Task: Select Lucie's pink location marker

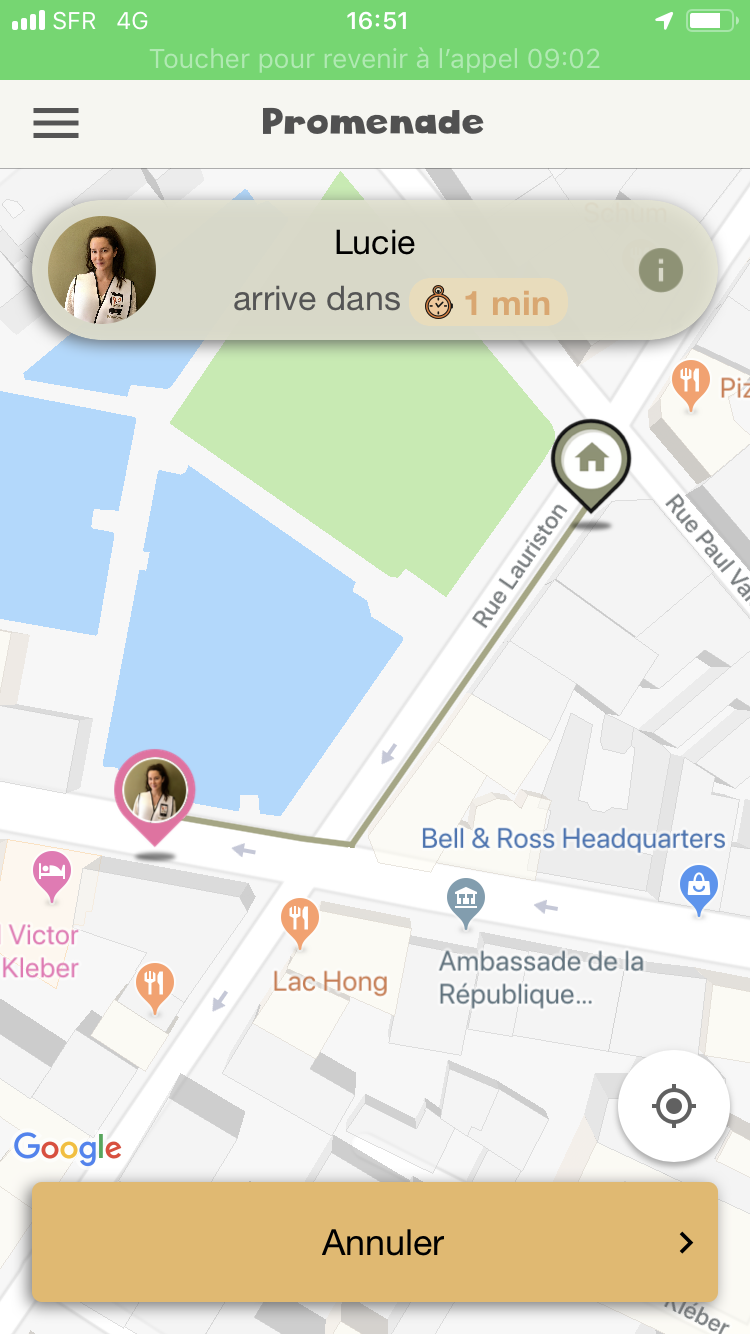Action: (154, 792)
